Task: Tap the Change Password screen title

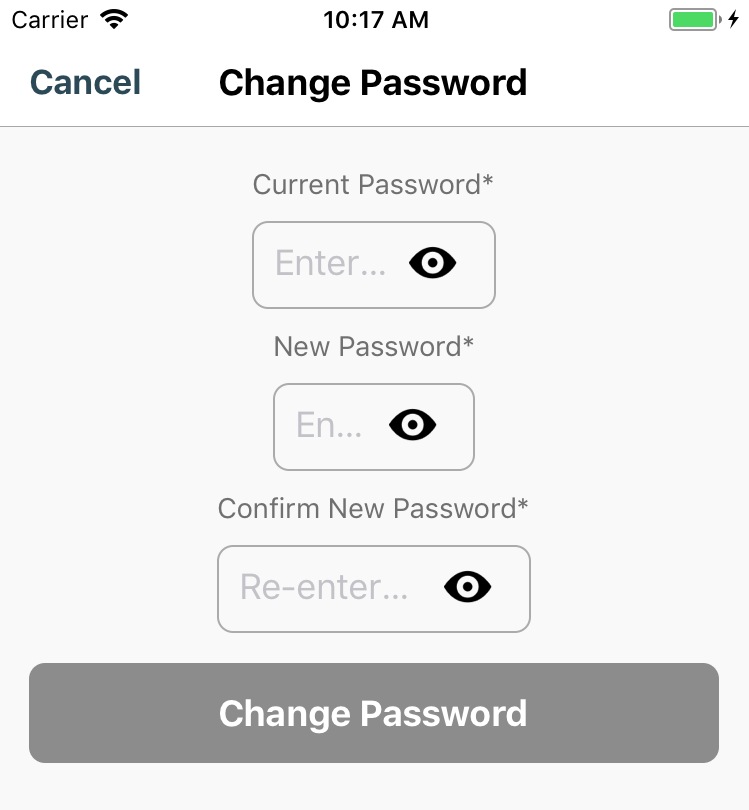Action: click(x=373, y=82)
